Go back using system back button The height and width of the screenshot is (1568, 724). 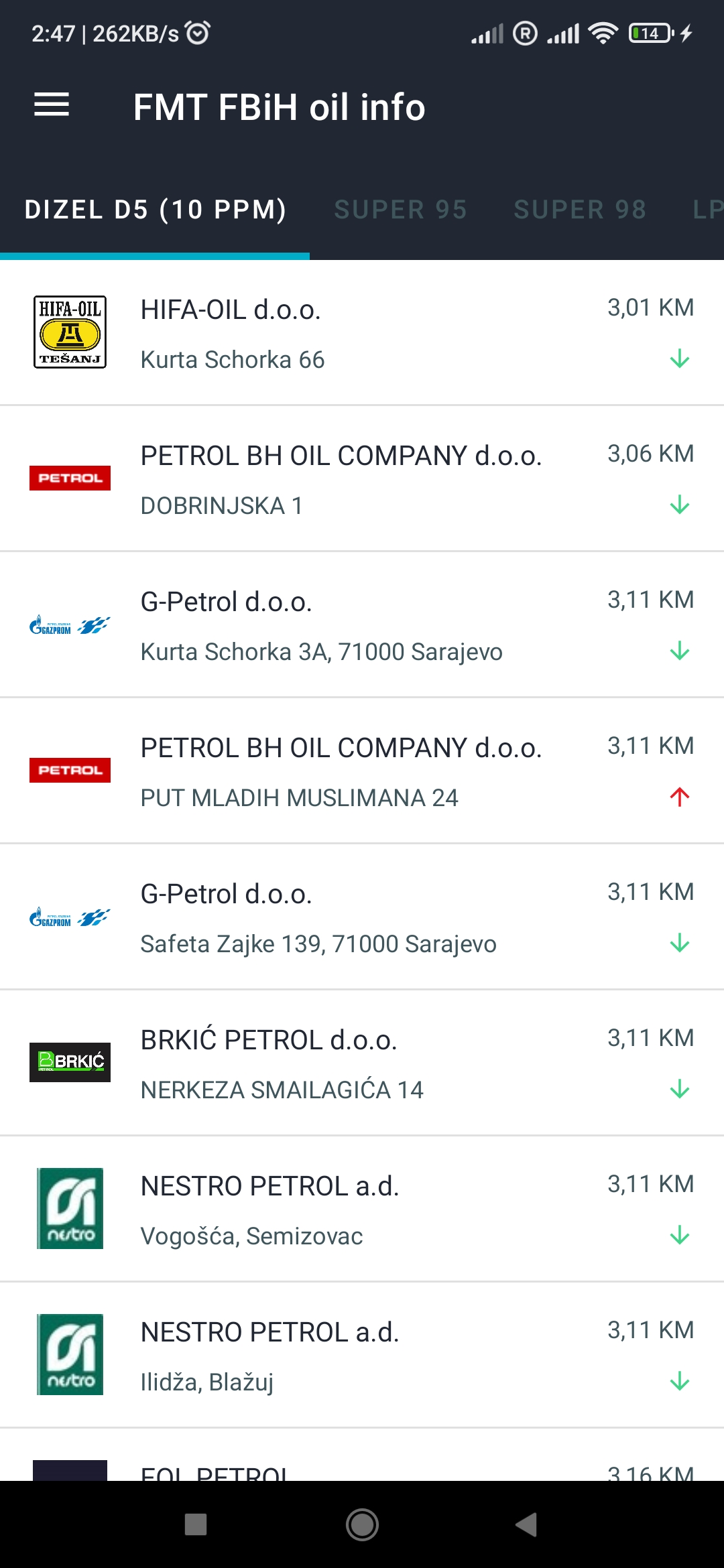(x=527, y=1524)
